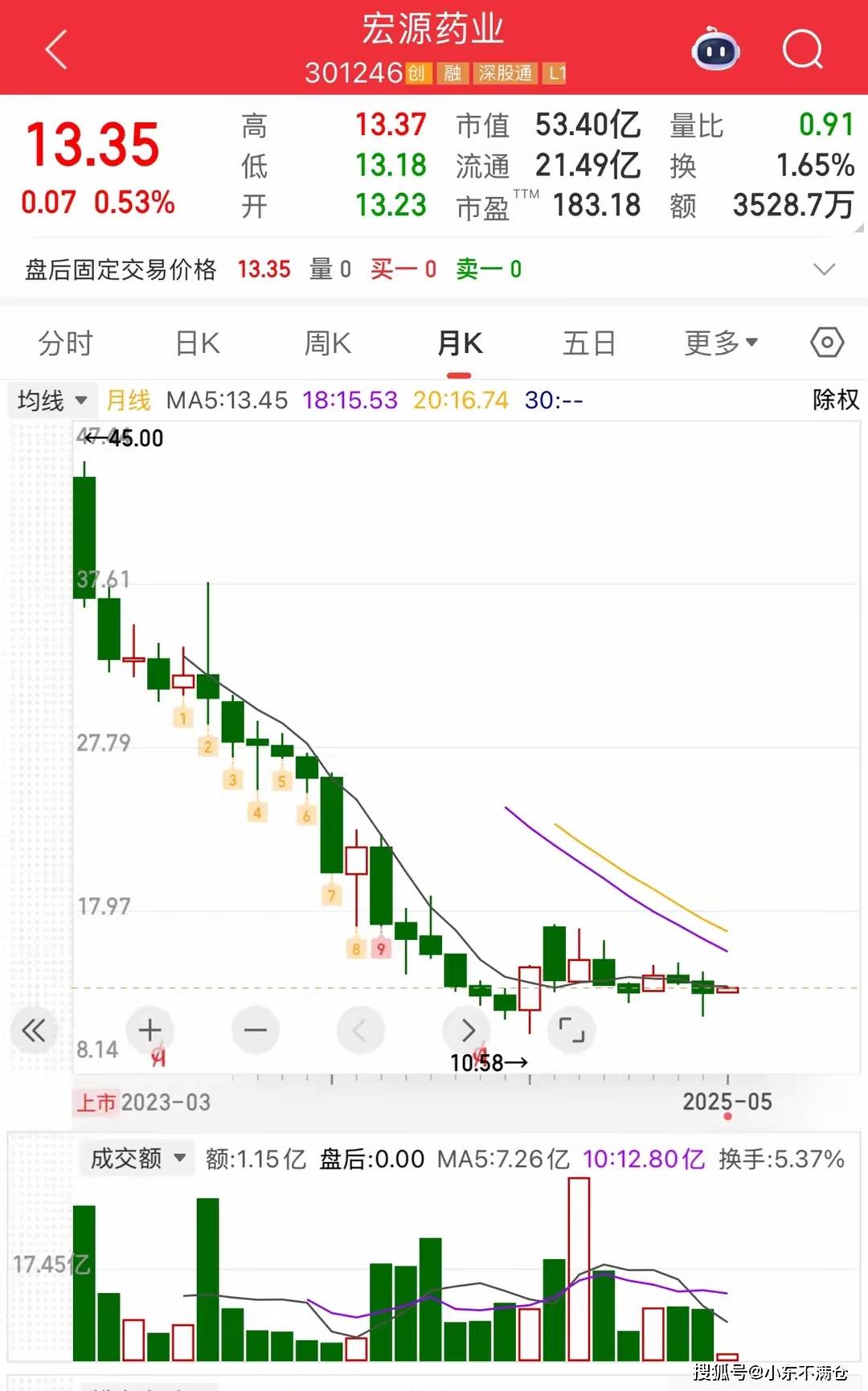Open the 均线 indicator dropdown
Viewport: 868px width, 1391px height.
(52, 400)
